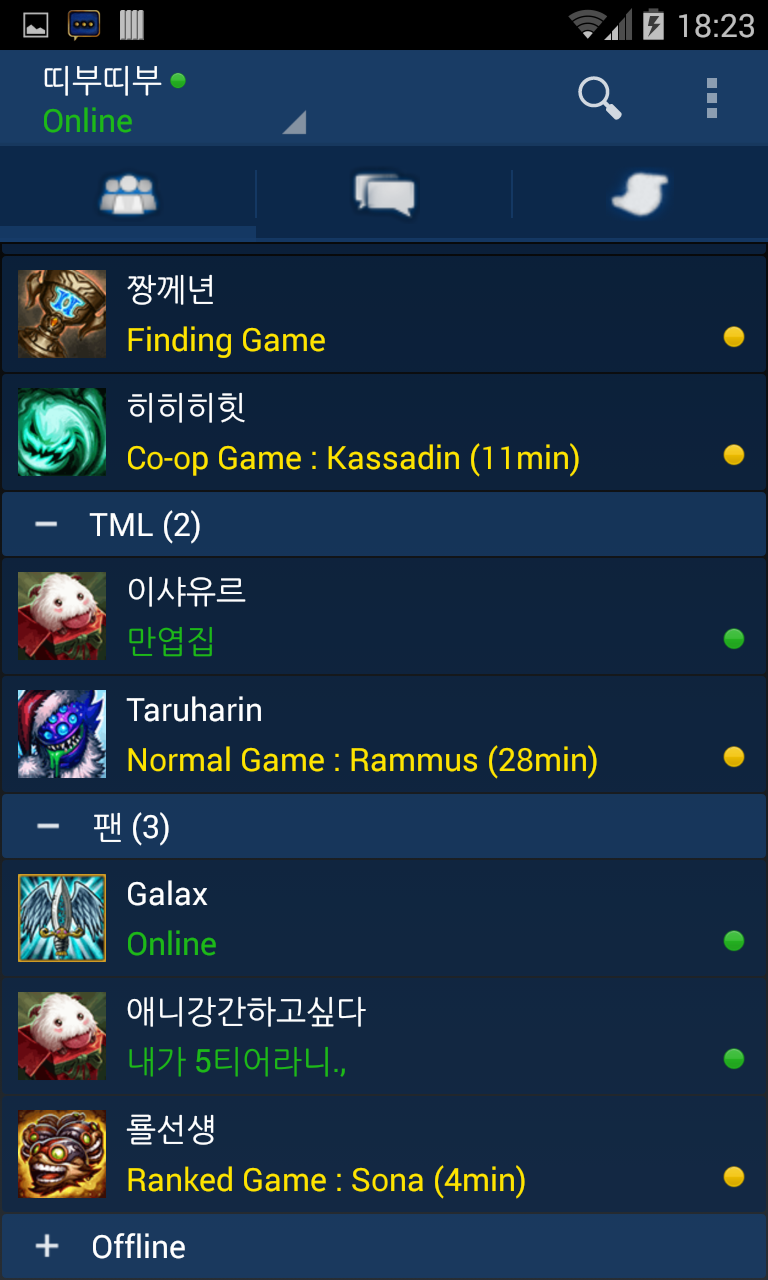Open friend 롤선생 playing Sona
The image size is (768, 1280).
point(384,1155)
